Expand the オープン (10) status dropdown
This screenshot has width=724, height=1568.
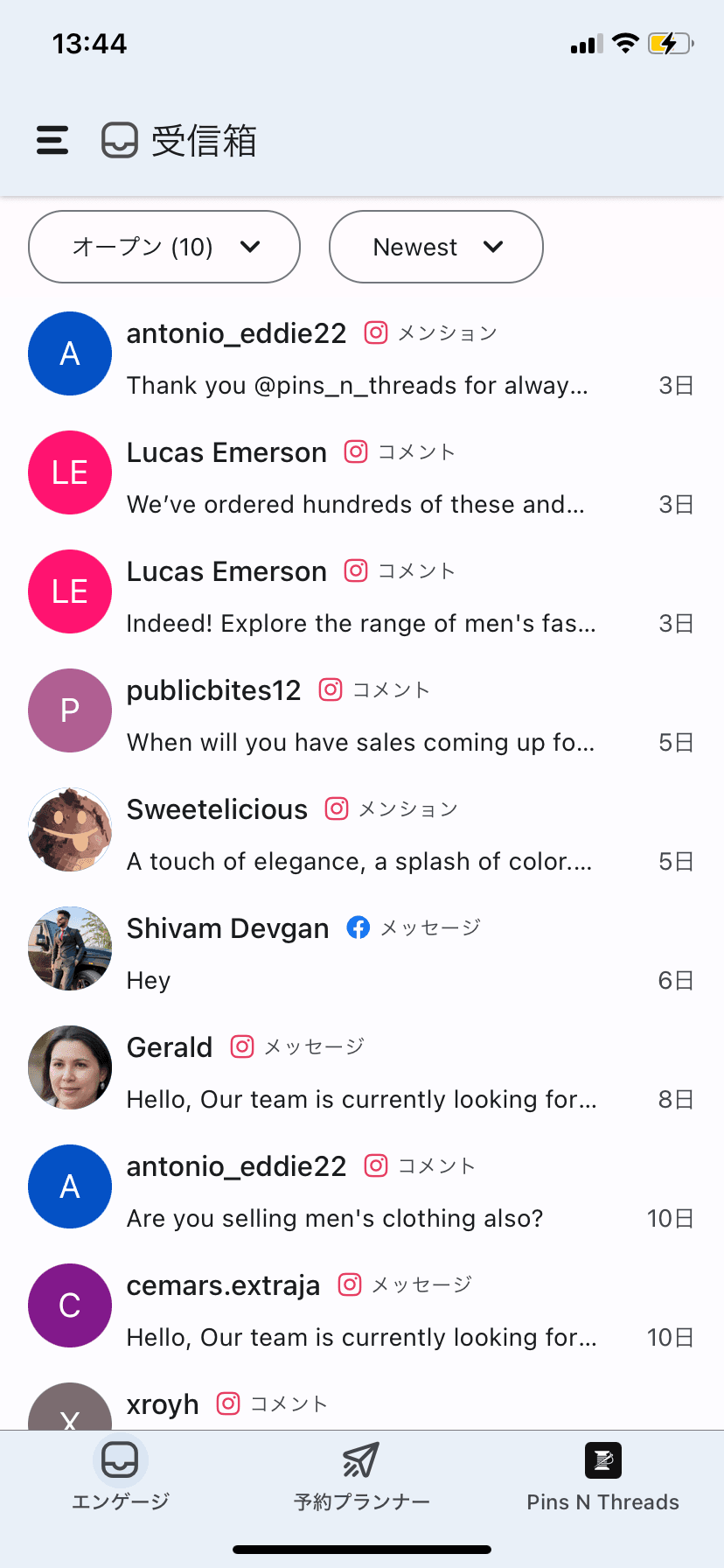tap(164, 247)
